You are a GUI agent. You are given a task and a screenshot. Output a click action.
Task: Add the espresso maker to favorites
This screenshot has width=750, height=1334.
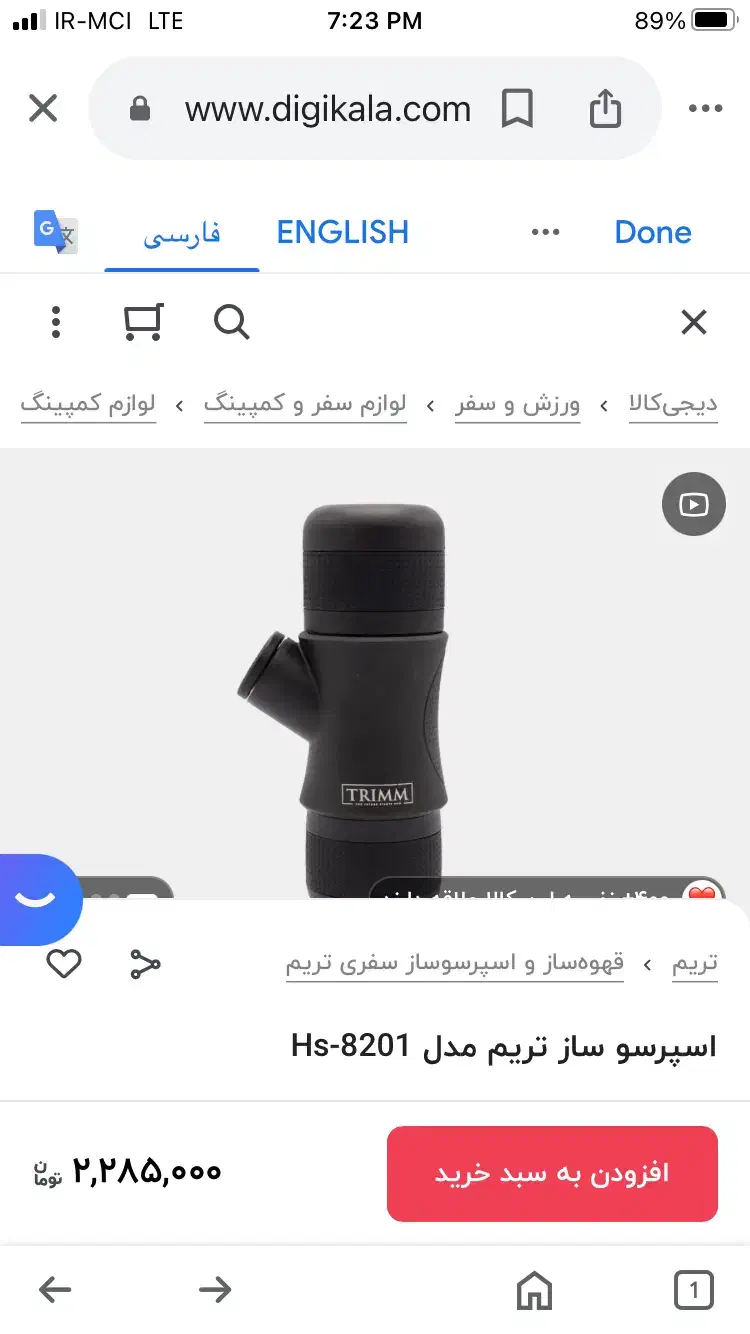[x=64, y=964]
